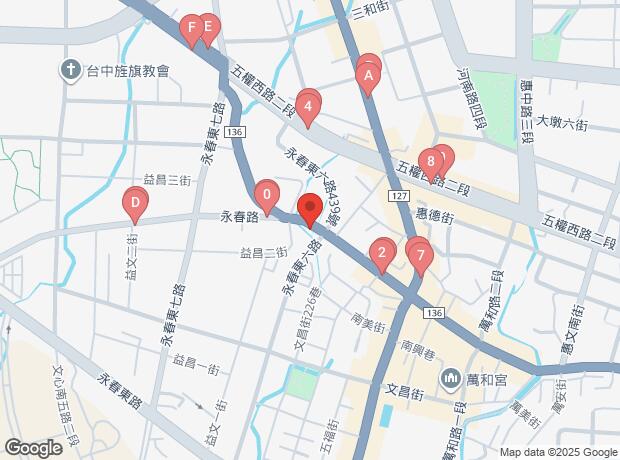Open marker 4 near 五權西路二段
Viewport: 620px width, 460px height.
click(x=309, y=105)
